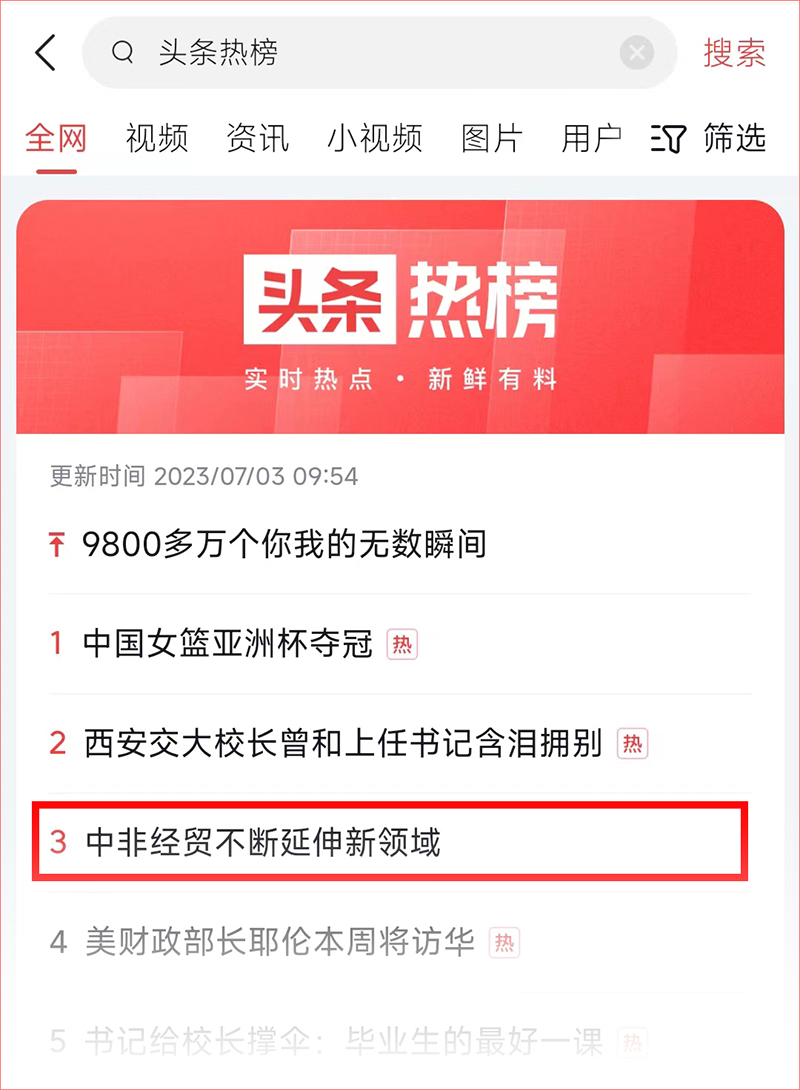Open the 筛选 filter options
This screenshot has height=1090, width=800.
tap(709, 138)
